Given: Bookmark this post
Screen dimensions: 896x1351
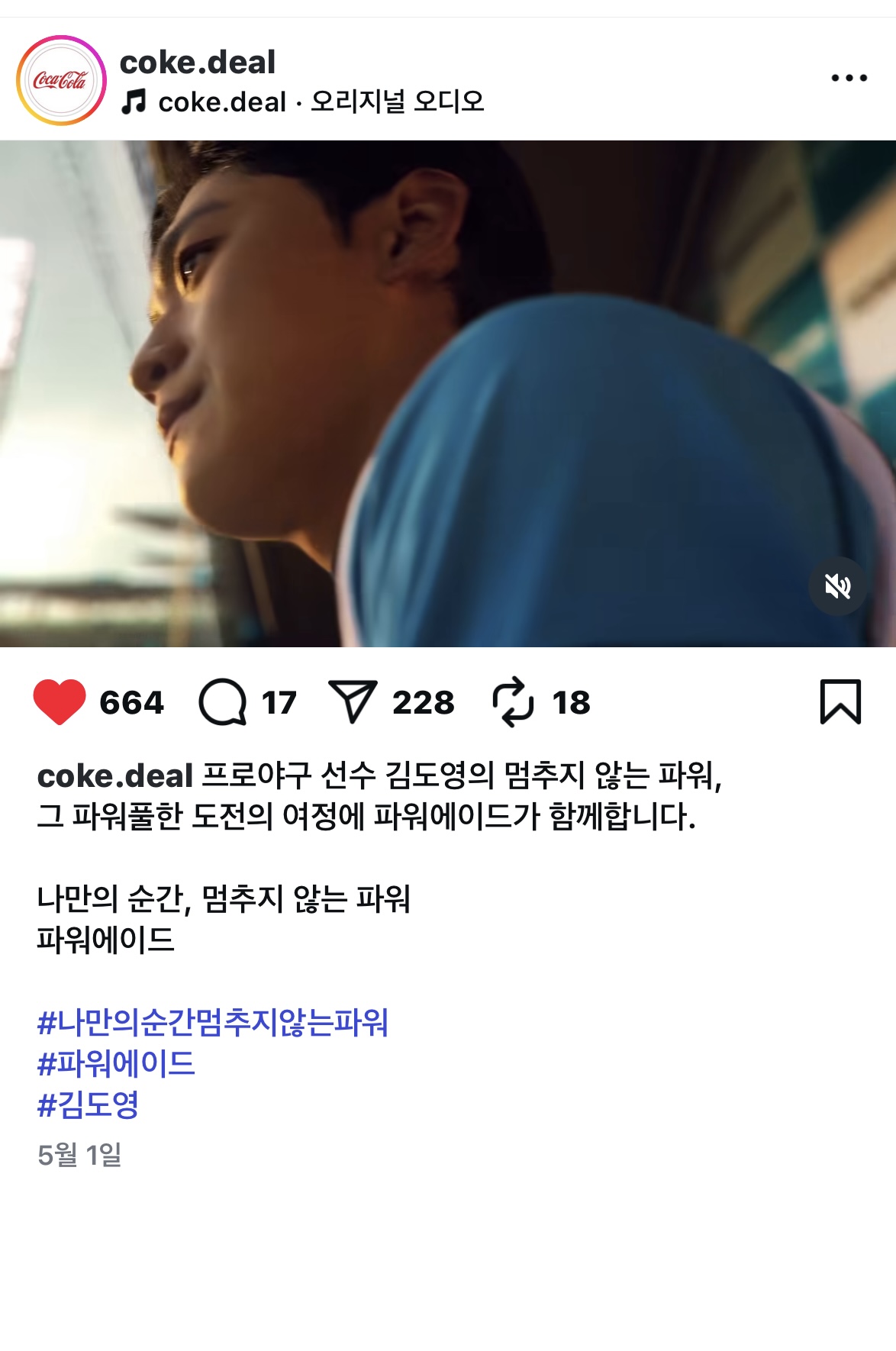Looking at the screenshot, I should (x=840, y=701).
